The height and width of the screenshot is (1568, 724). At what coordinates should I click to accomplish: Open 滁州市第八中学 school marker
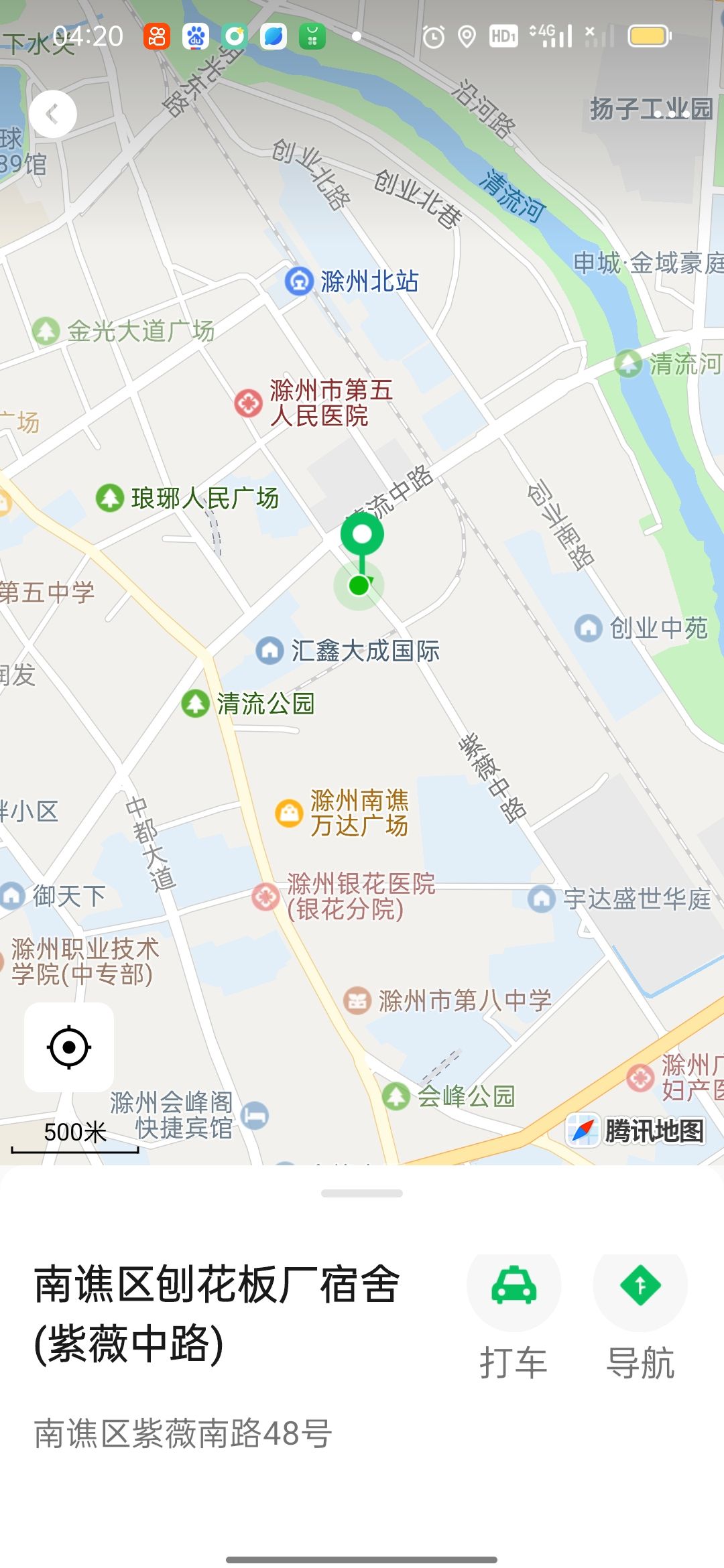[x=357, y=1001]
